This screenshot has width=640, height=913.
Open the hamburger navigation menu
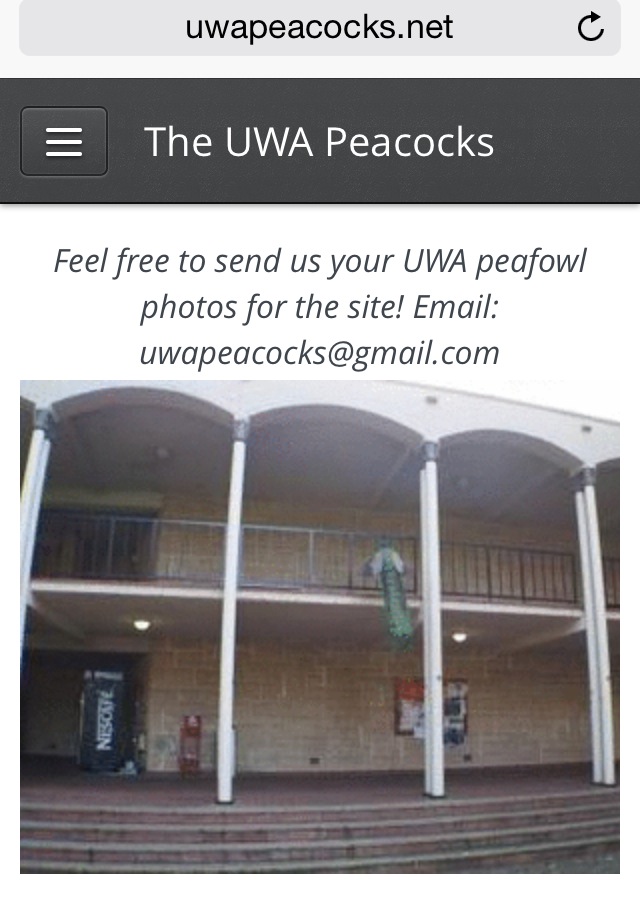click(64, 142)
